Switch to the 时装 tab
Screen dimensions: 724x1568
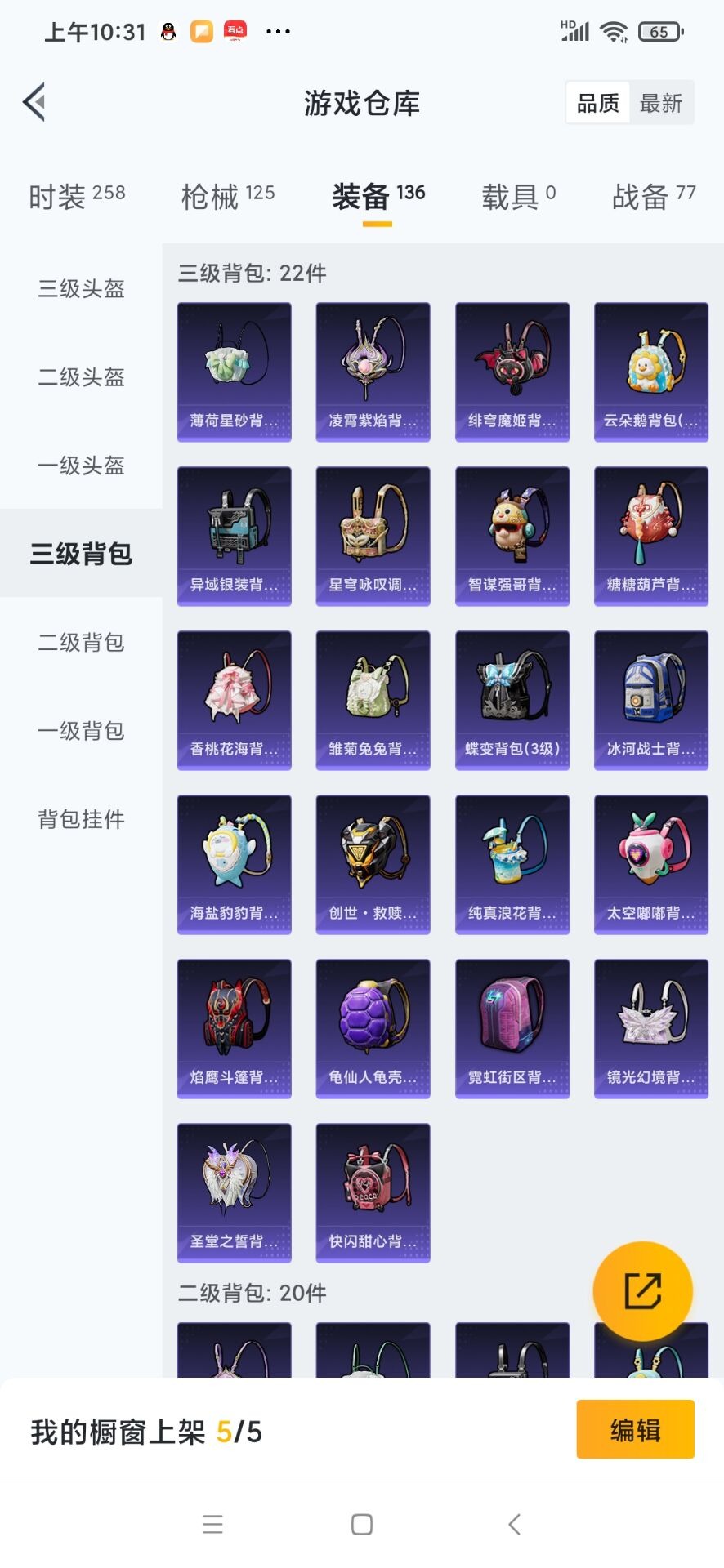pos(77,196)
